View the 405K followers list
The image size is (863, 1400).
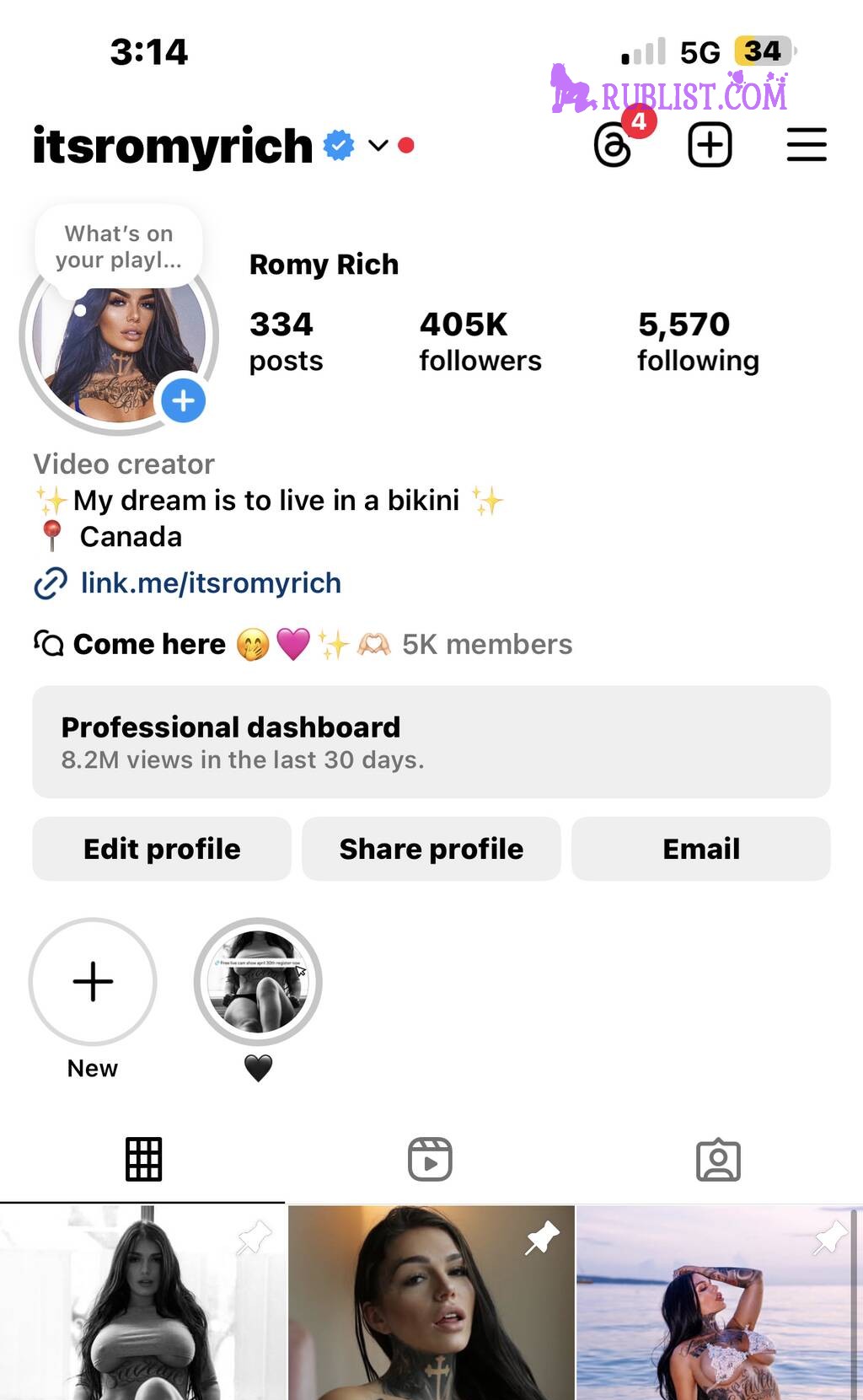click(480, 341)
